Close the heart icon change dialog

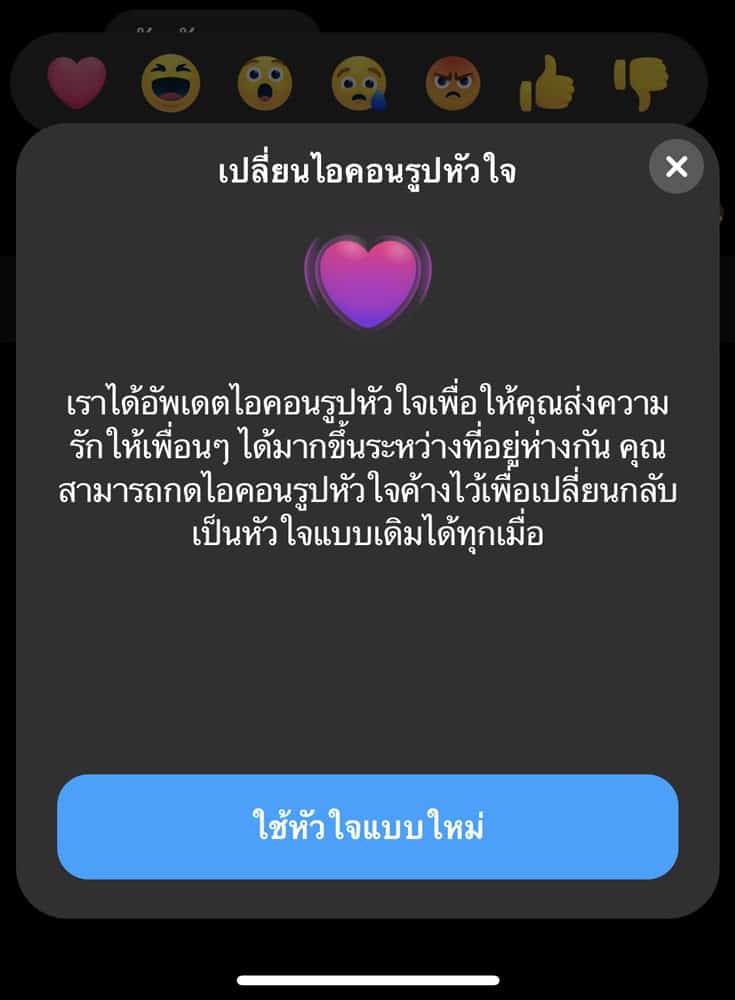coord(676,166)
